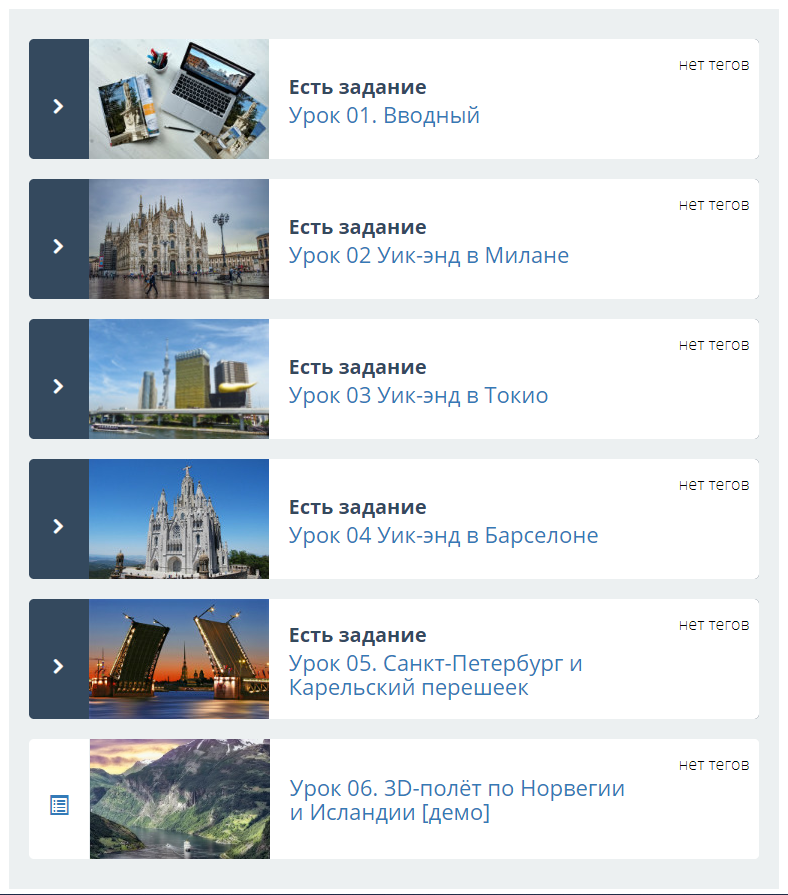Select the Norway fjord thumbnail of Урок 06
788x895 pixels.
pyautogui.click(x=179, y=799)
